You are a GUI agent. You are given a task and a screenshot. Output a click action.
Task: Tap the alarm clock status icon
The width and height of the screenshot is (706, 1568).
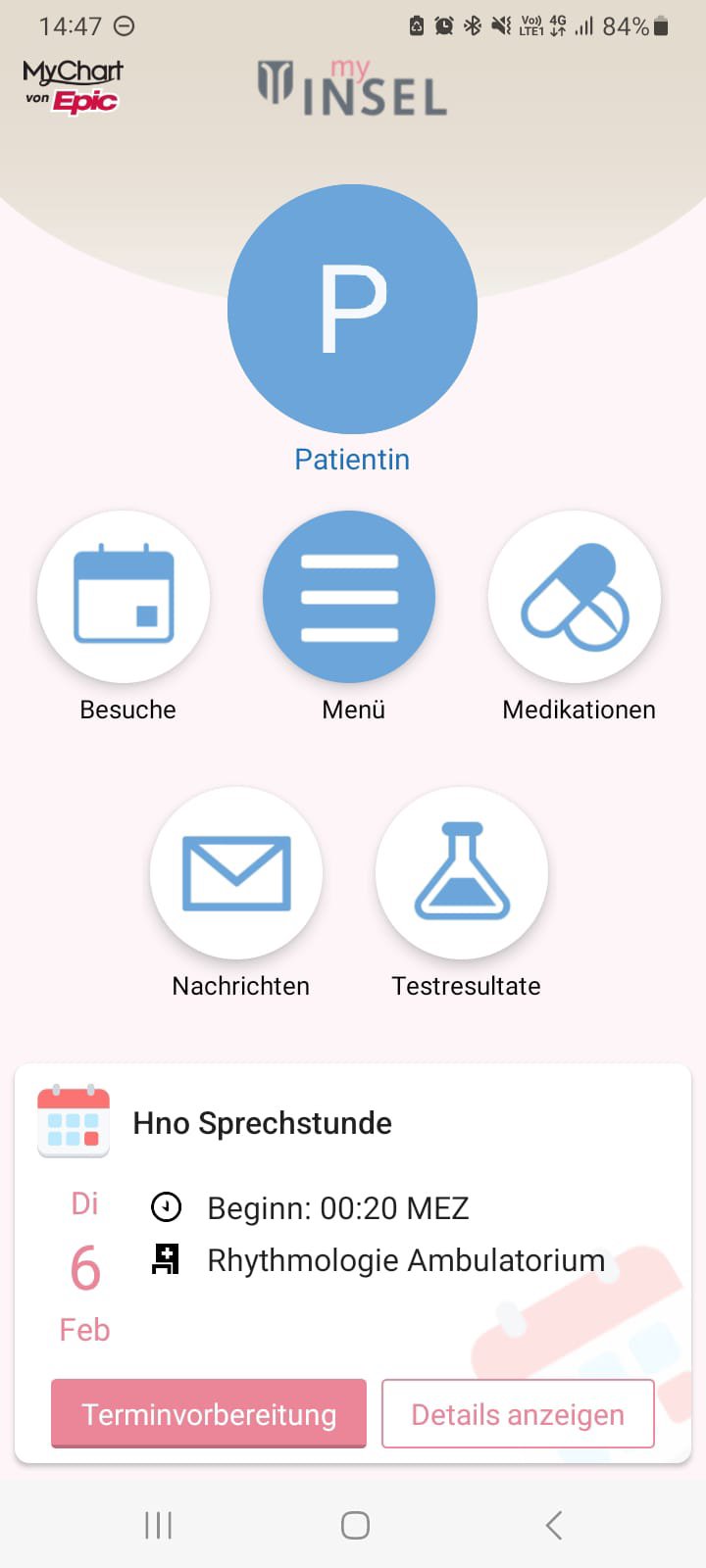coord(443,26)
